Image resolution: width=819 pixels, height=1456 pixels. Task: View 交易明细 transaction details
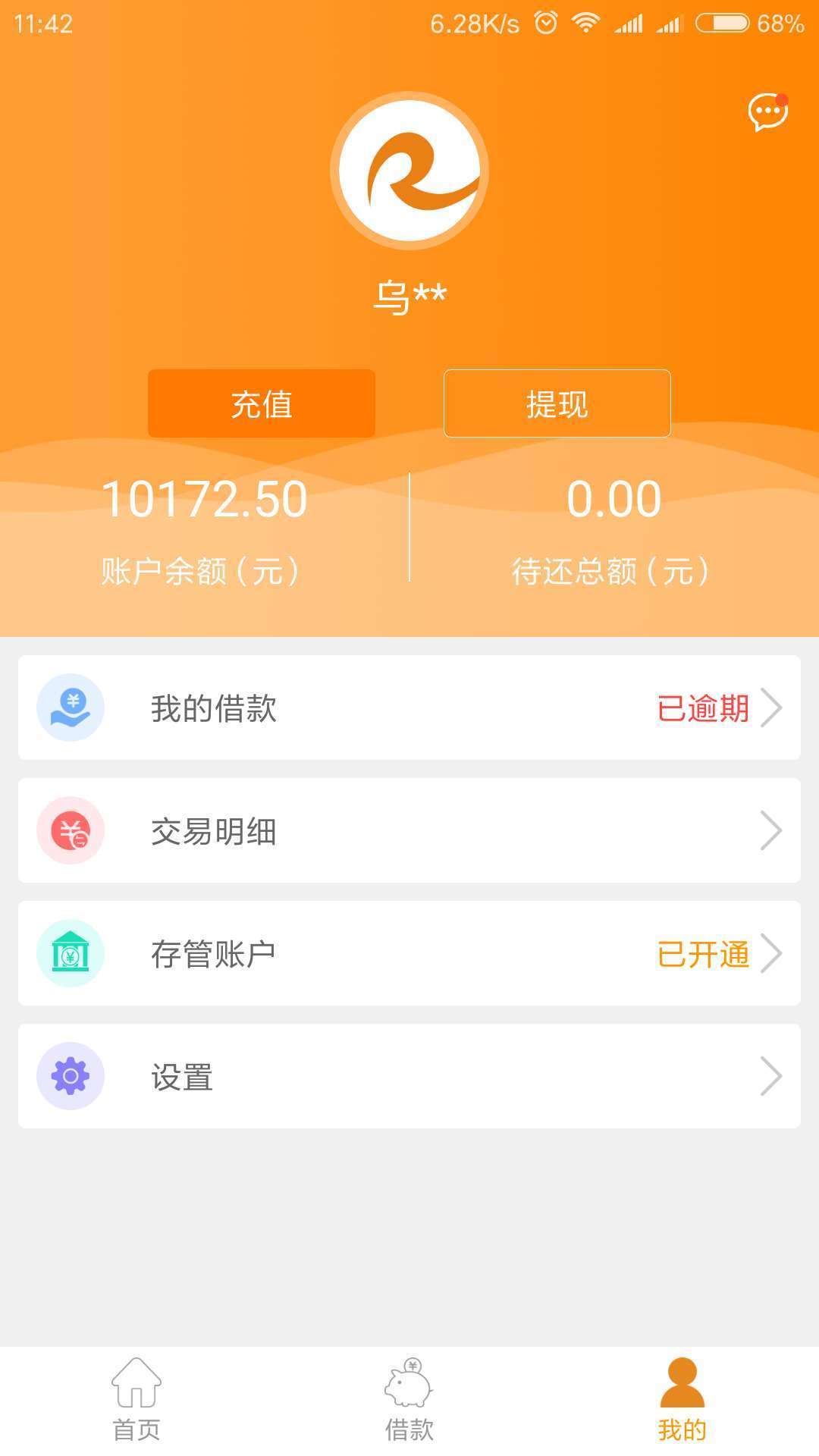tap(409, 830)
